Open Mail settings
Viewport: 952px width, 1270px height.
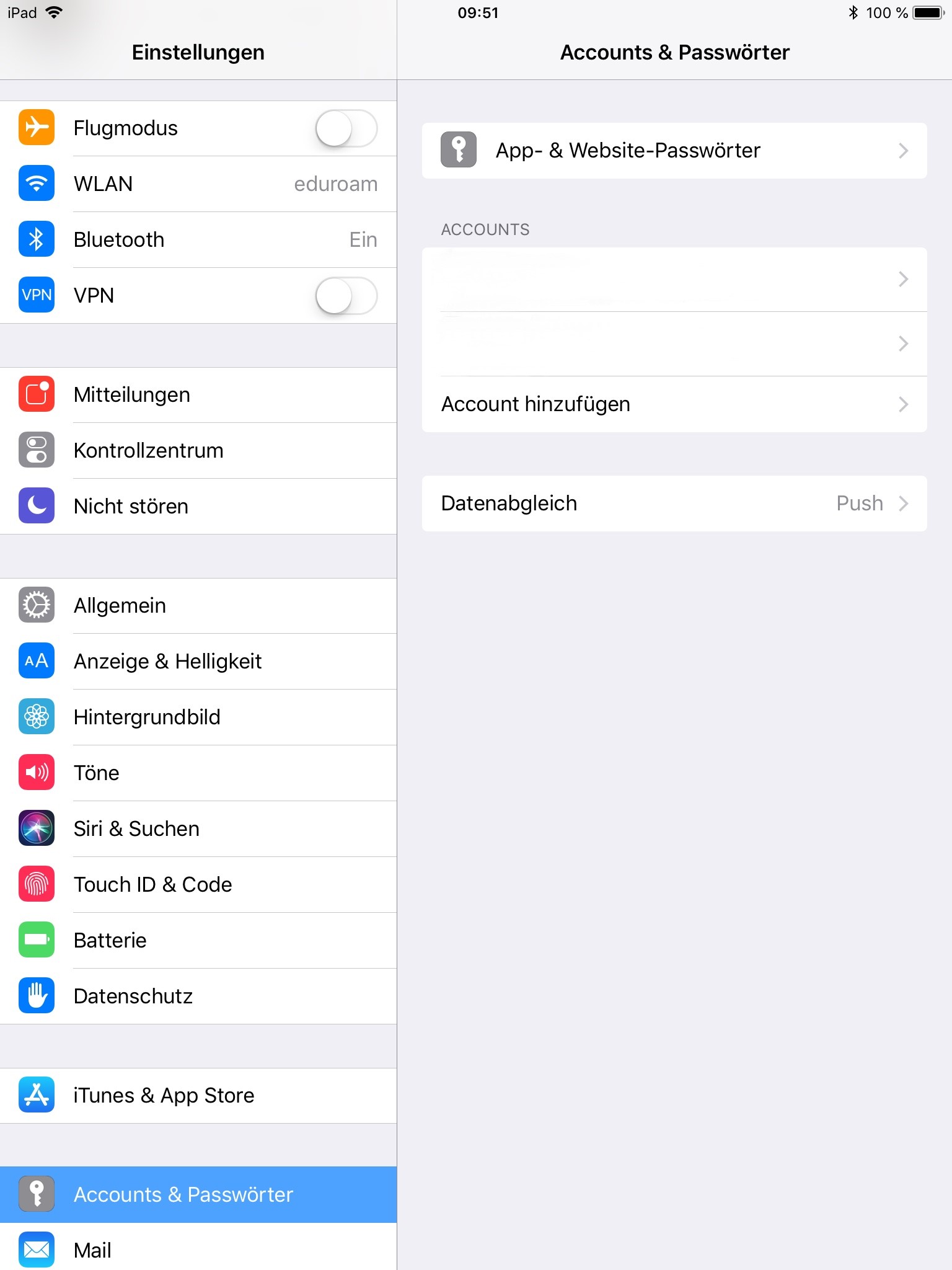[x=198, y=1250]
